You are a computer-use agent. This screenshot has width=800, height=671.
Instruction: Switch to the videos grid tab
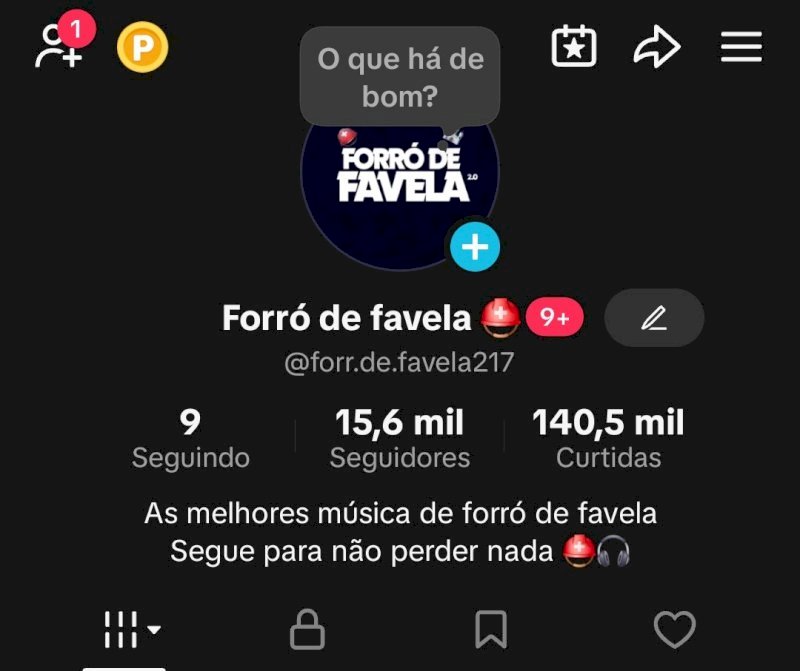tap(132, 630)
